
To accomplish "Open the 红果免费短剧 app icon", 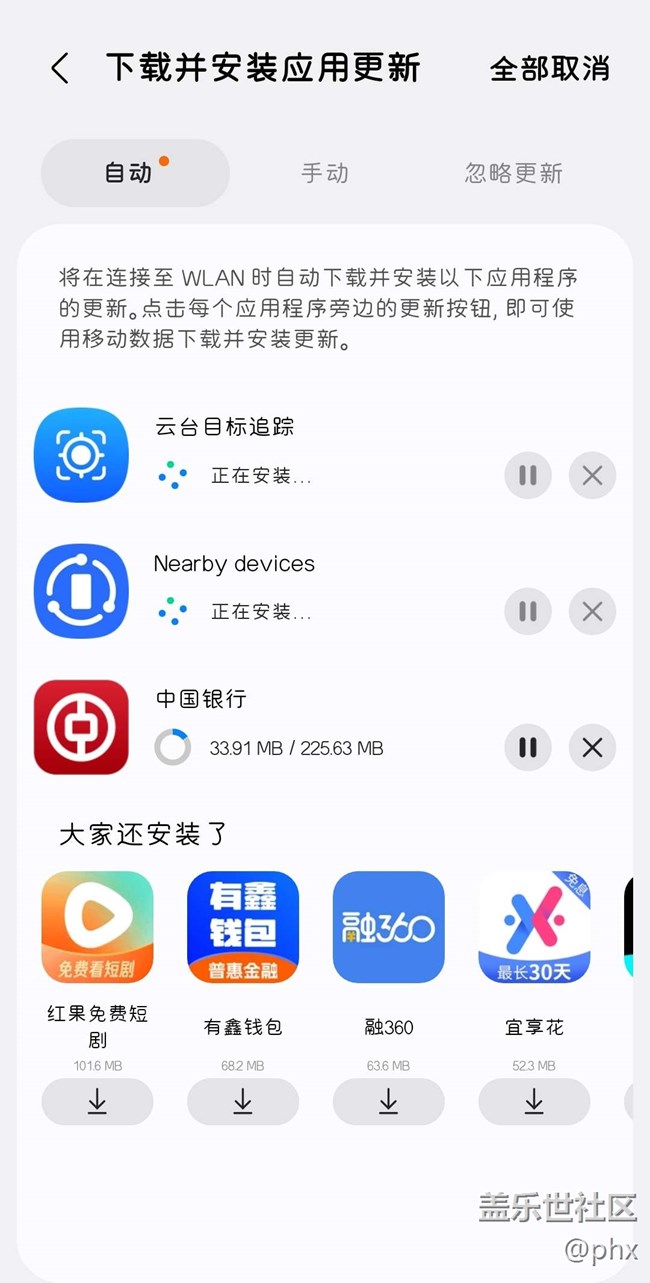I will 97,927.
